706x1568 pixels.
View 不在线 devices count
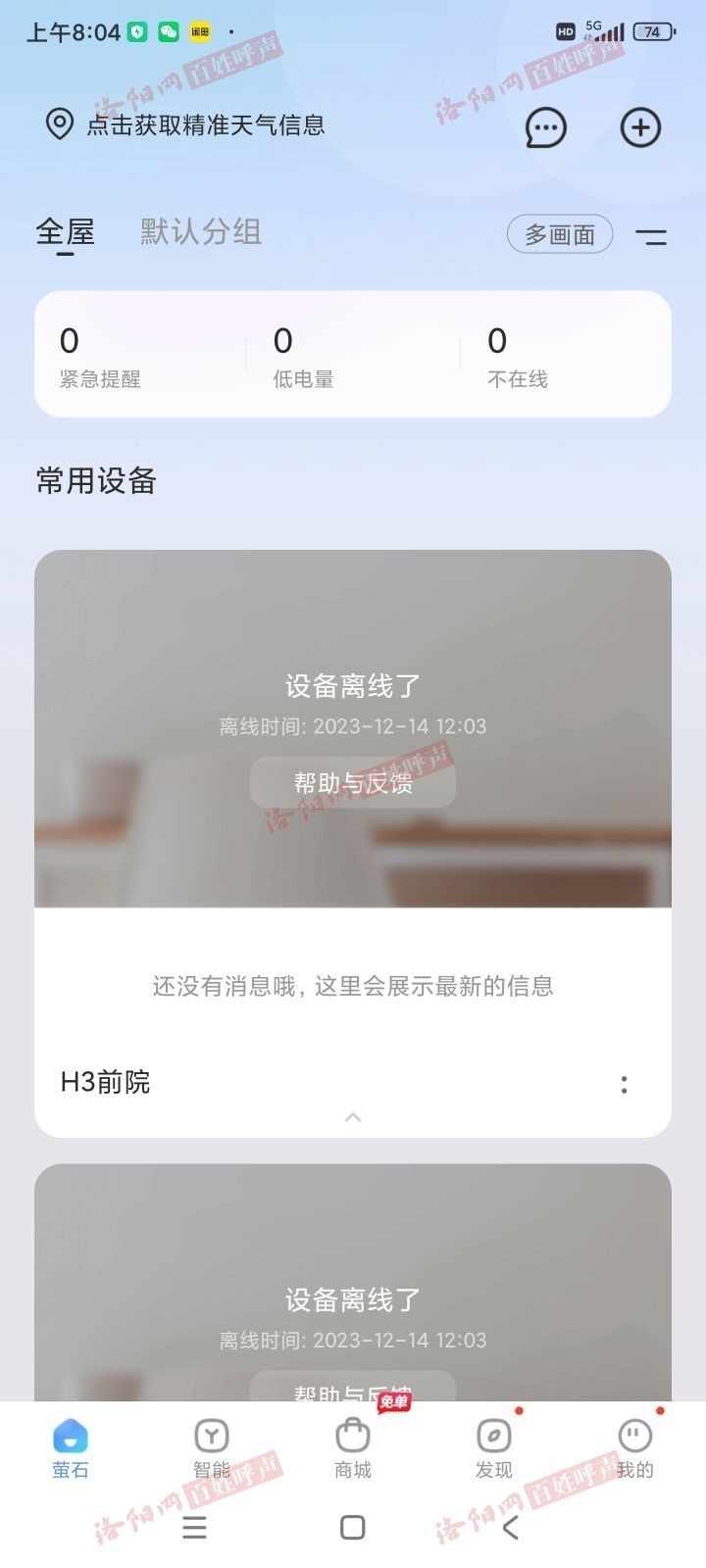coord(517,357)
